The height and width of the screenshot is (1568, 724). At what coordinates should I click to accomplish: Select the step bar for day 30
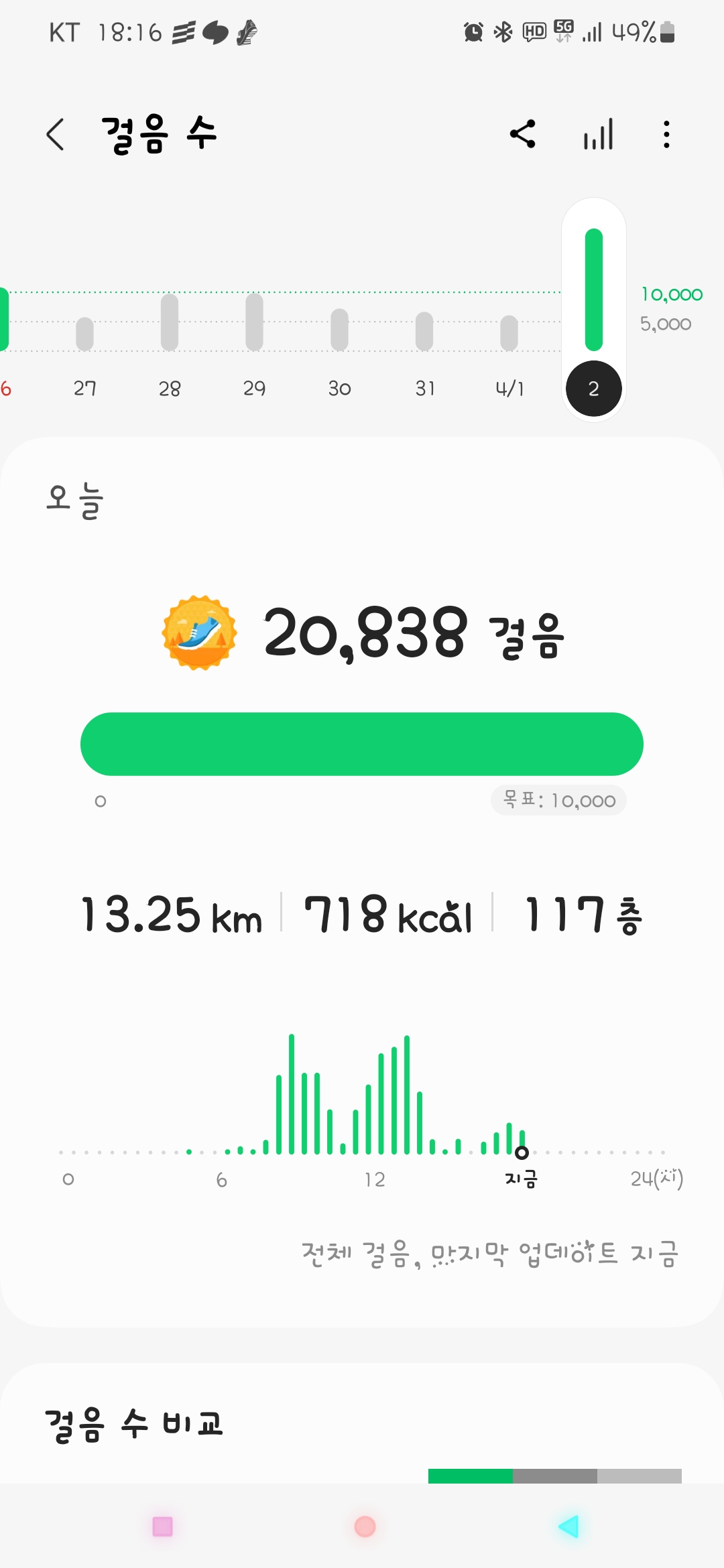point(339,330)
